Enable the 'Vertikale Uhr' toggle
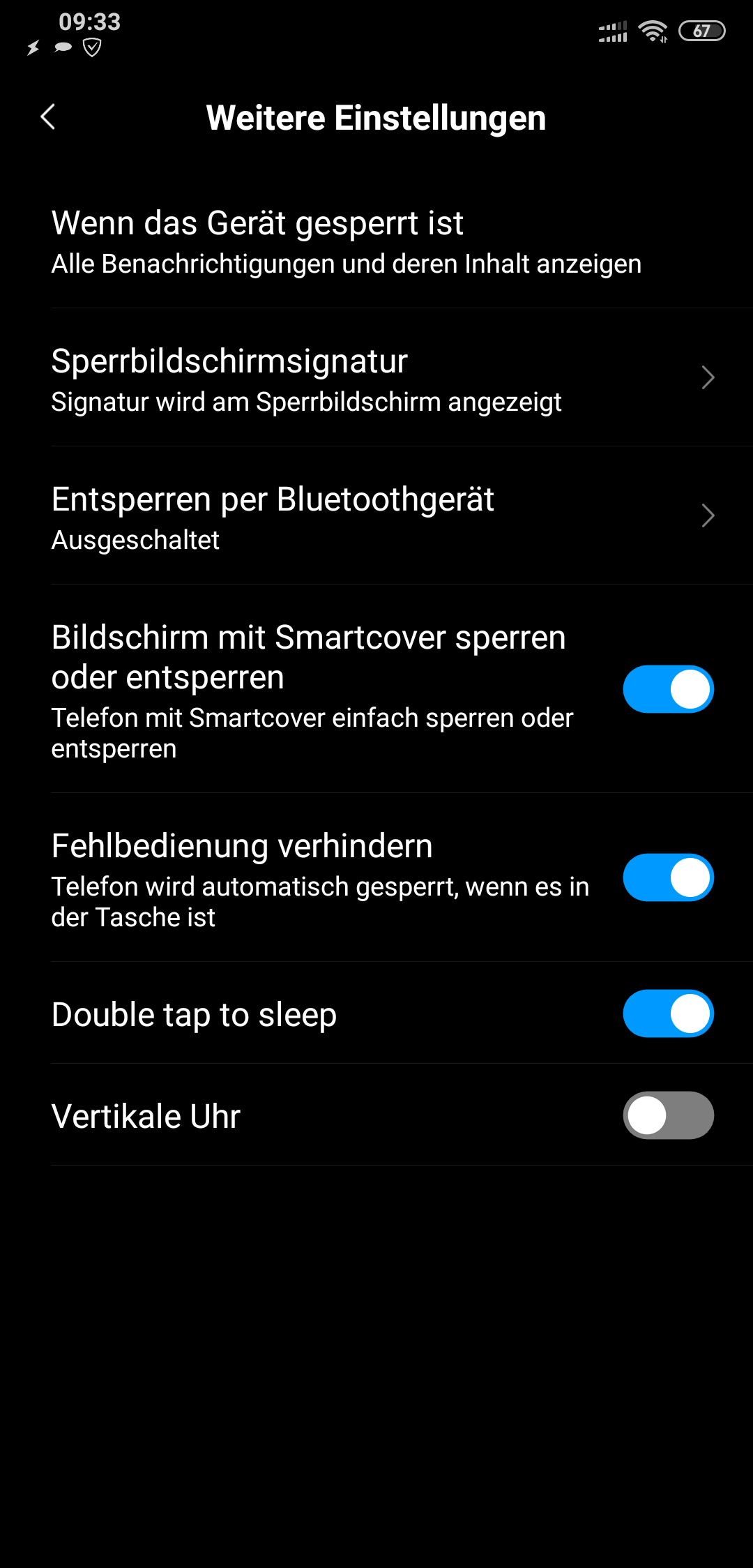 [x=668, y=1115]
